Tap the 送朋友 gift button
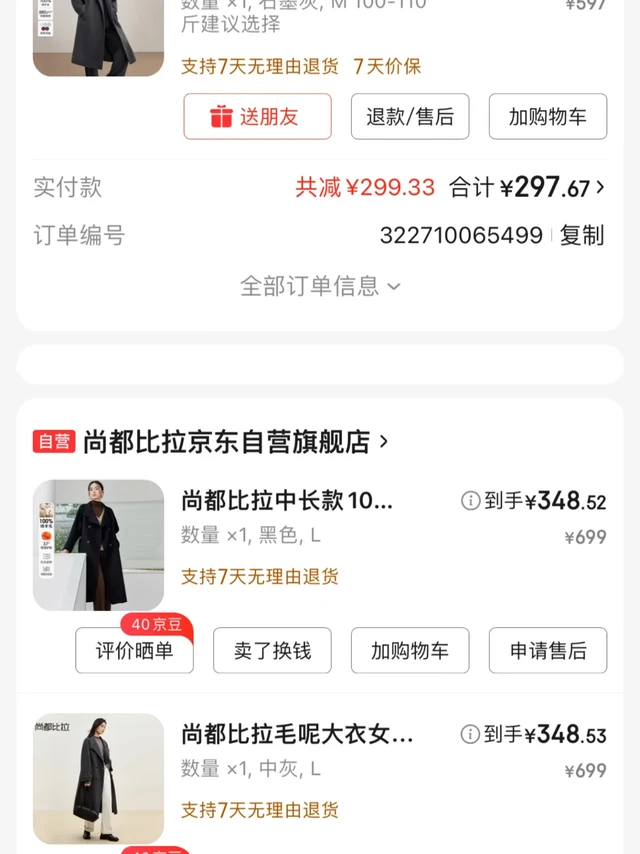The image size is (640, 854). pos(257,117)
